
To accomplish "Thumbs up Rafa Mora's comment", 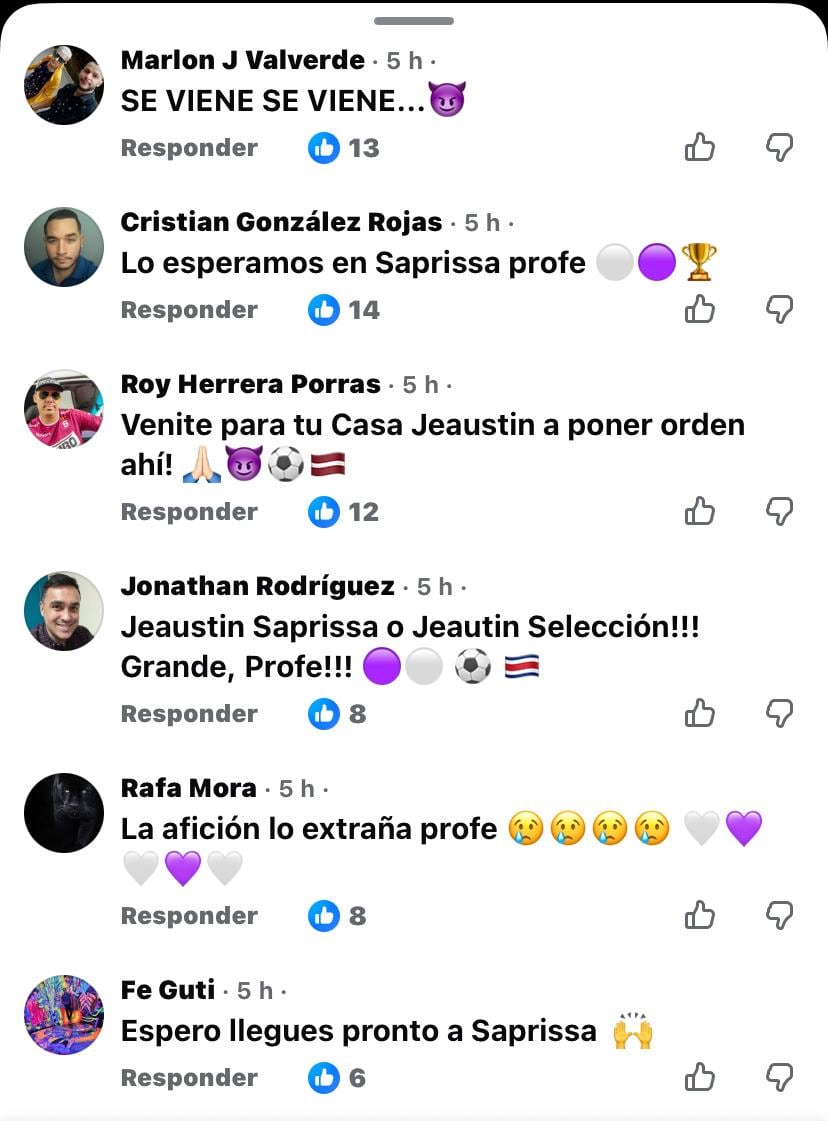I will point(700,915).
